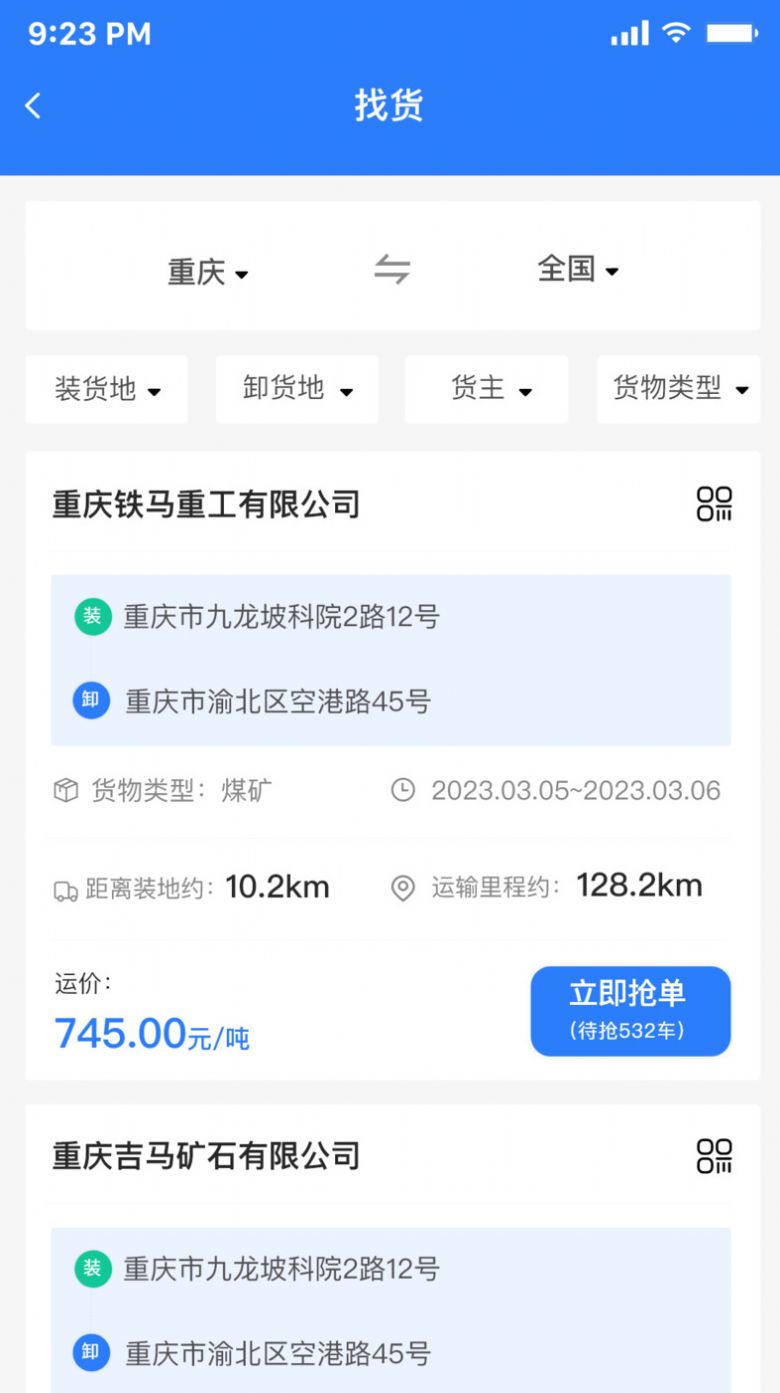Click the green 装 loading badge on first card
The width and height of the screenshot is (780, 1393).
91,617
